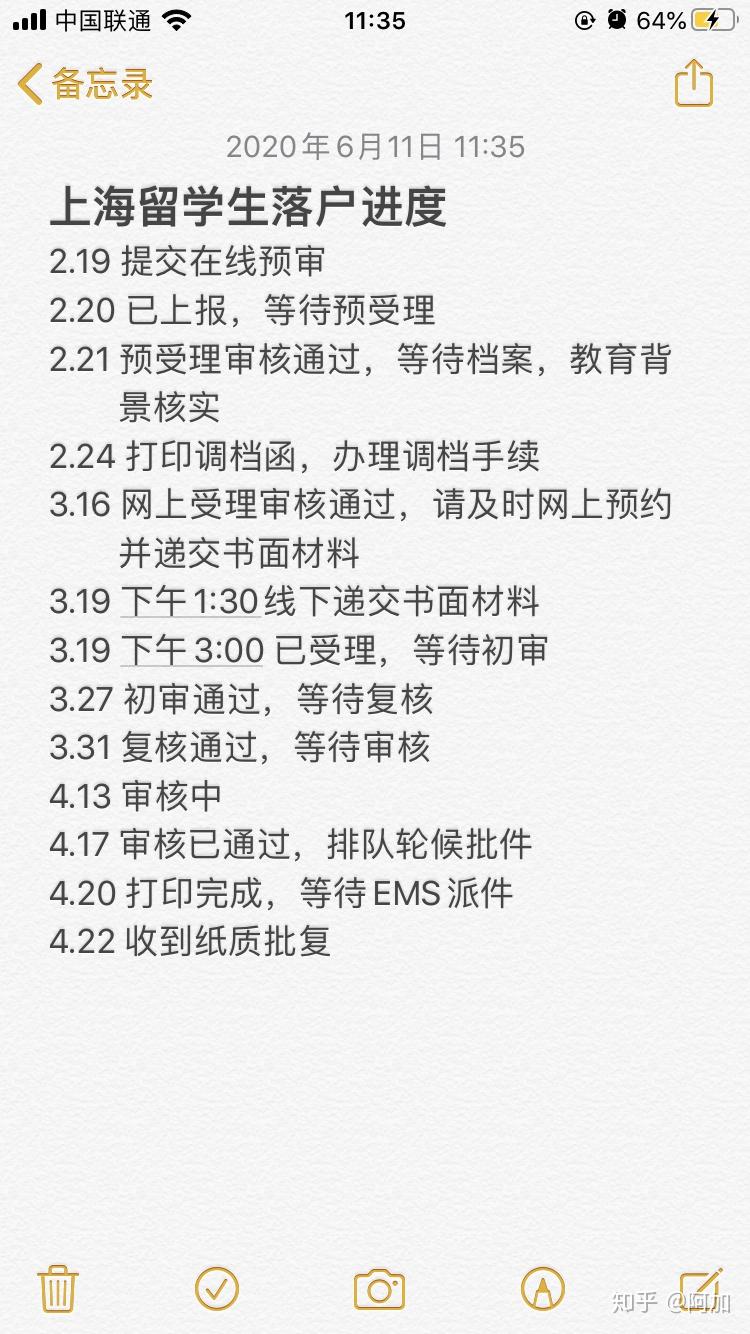Tap the underlined 下午 3:00 time link
Image resolution: width=750 pixels, height=1334 pixels.
[192, 650]
